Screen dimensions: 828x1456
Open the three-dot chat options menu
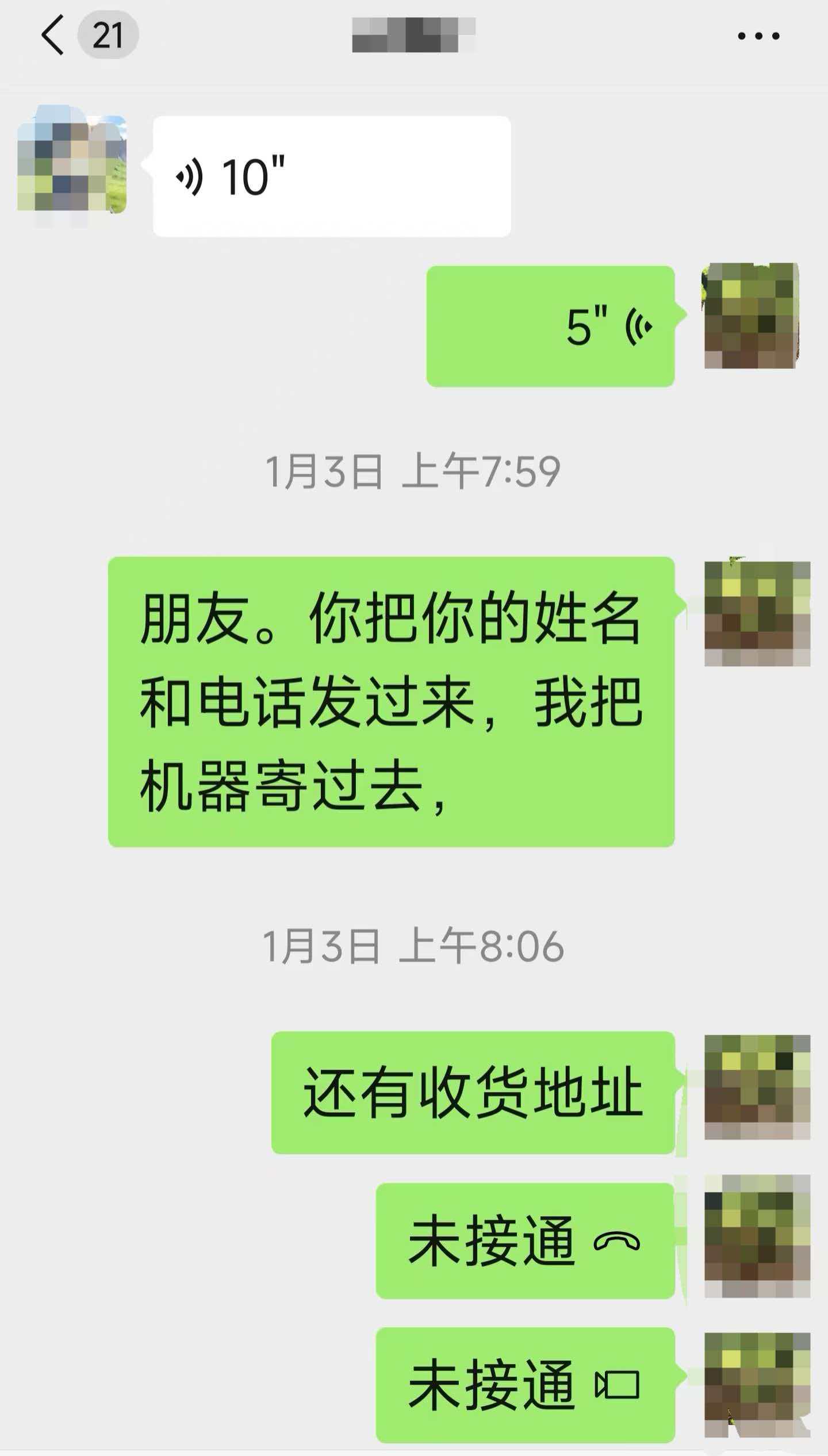pyautogui.click(x=758, y=36)
